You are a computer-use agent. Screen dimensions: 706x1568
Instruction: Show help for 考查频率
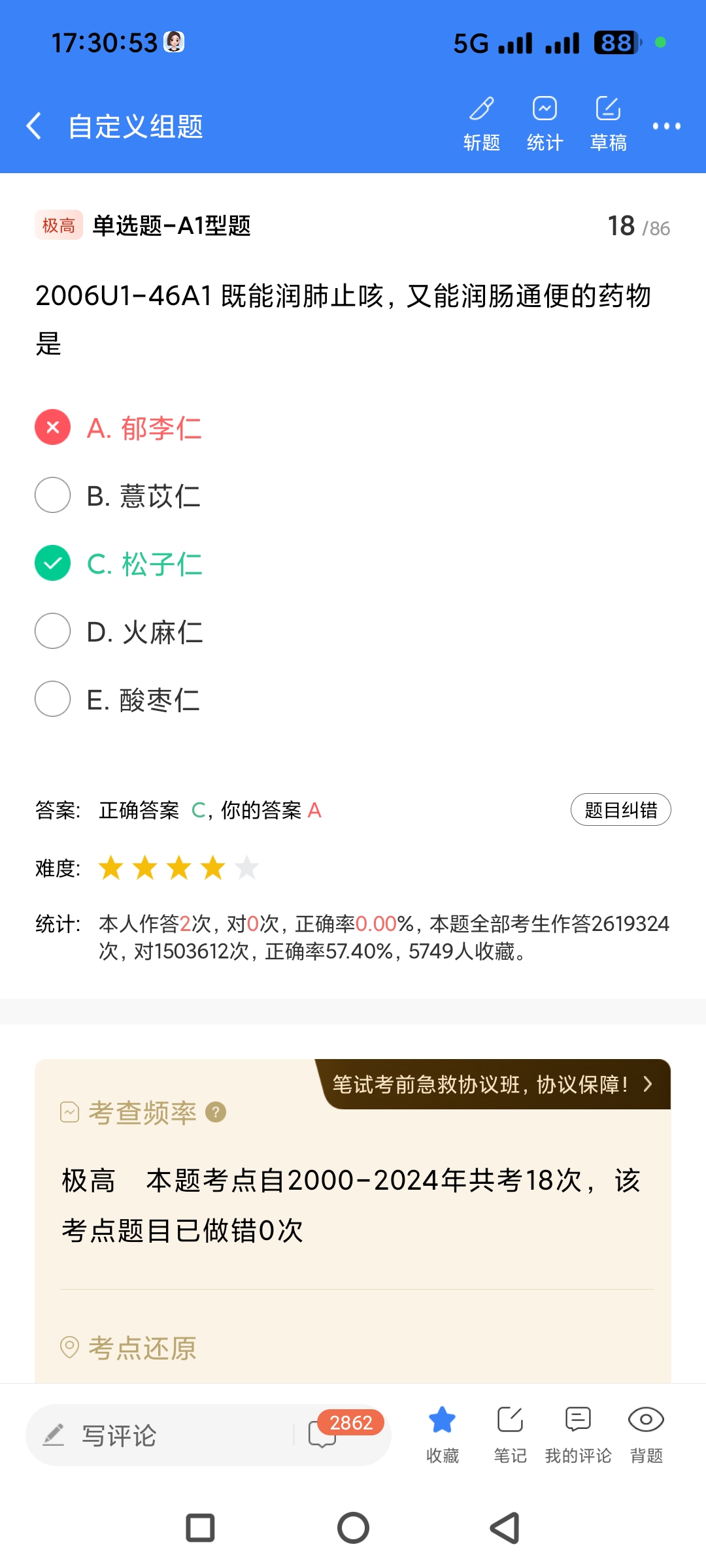pos(216,1112)
